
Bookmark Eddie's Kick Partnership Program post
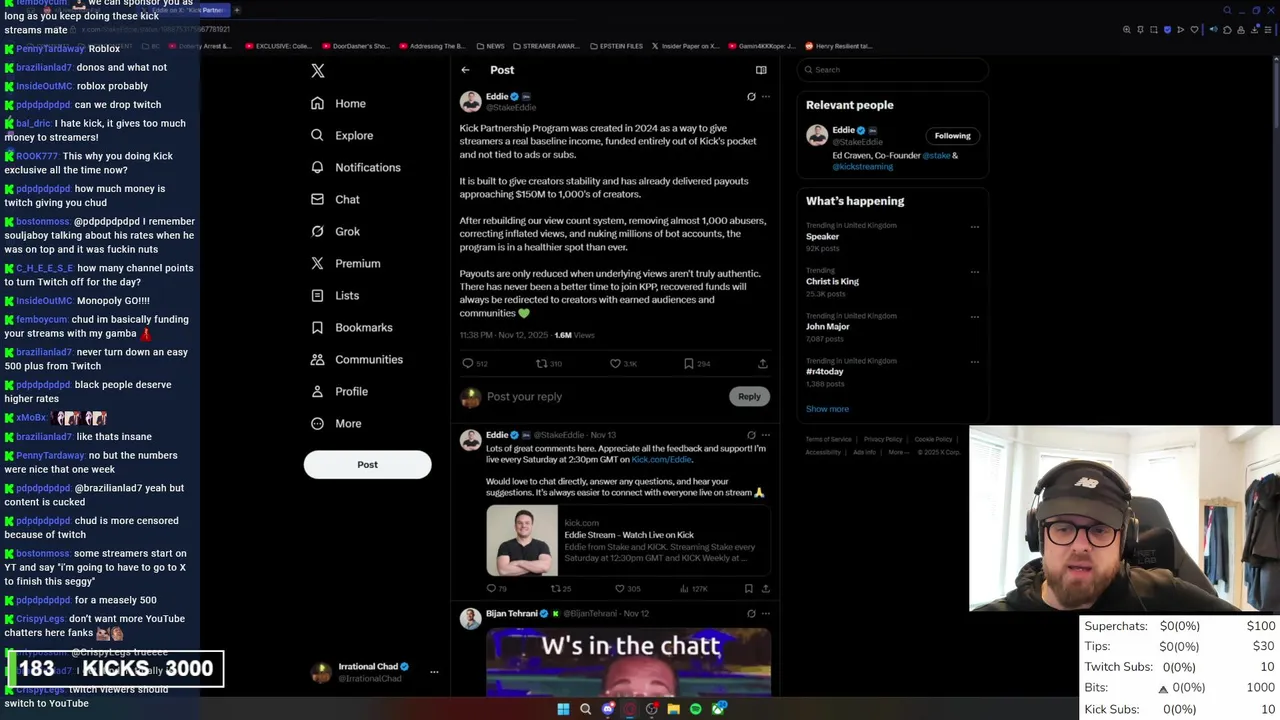point(688,364)
